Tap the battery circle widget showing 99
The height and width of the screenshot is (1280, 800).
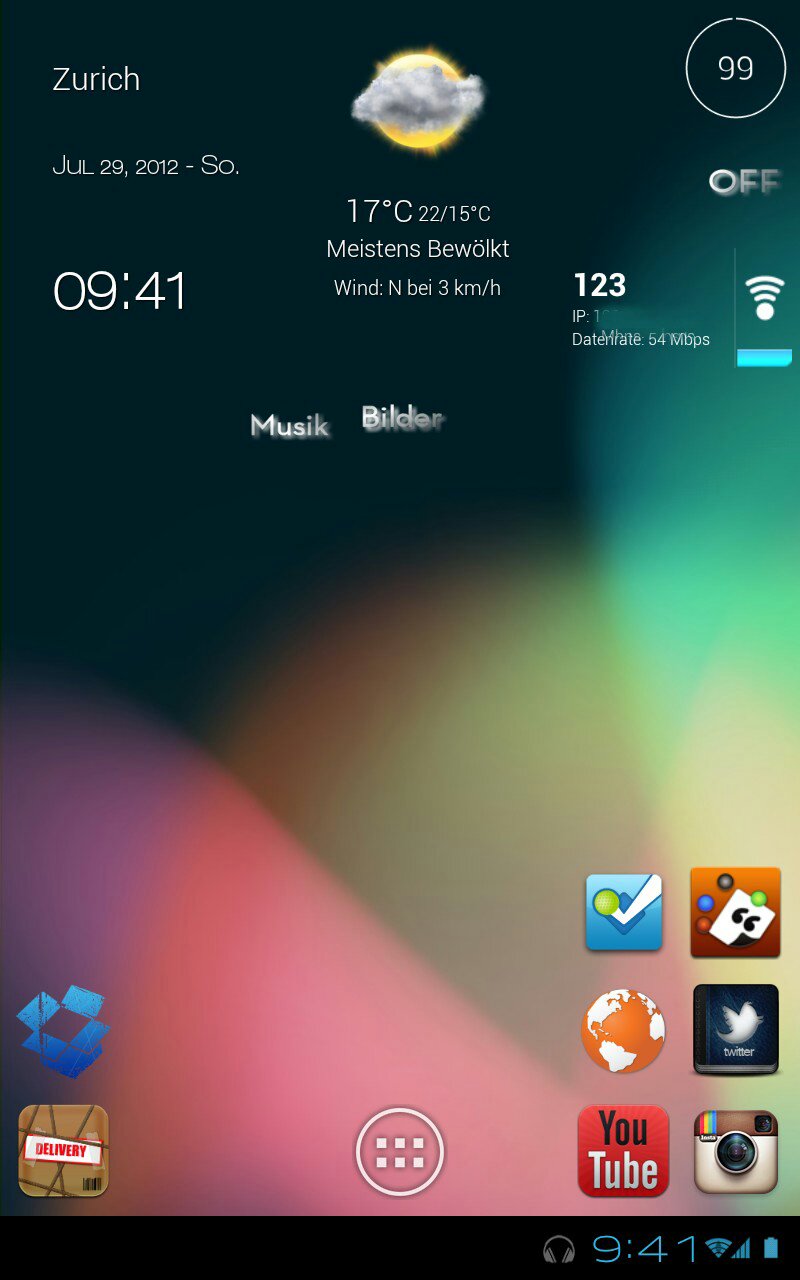(x=736, y=68)
